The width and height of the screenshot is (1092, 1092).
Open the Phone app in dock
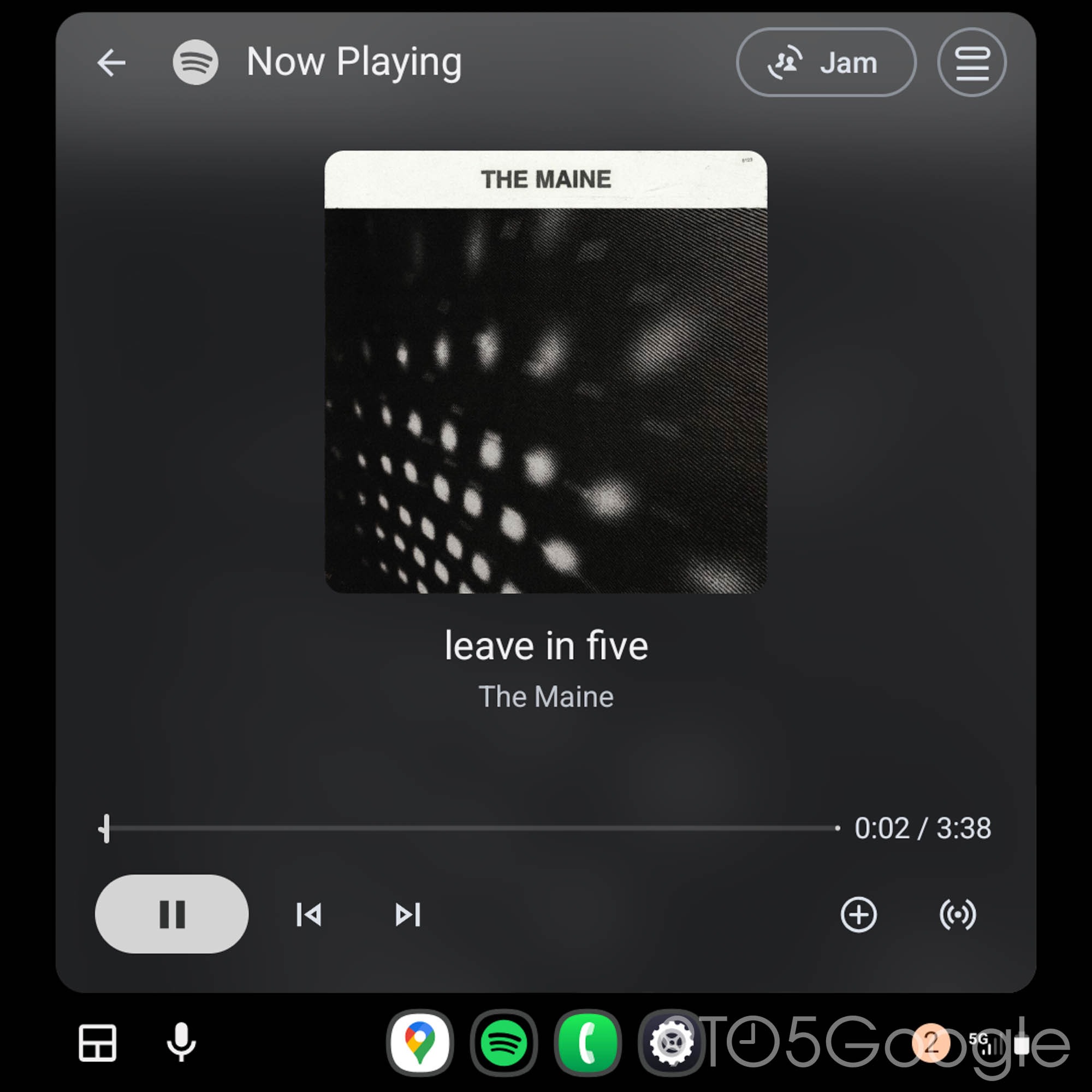pyautogui.click(x=588, y=1043)
